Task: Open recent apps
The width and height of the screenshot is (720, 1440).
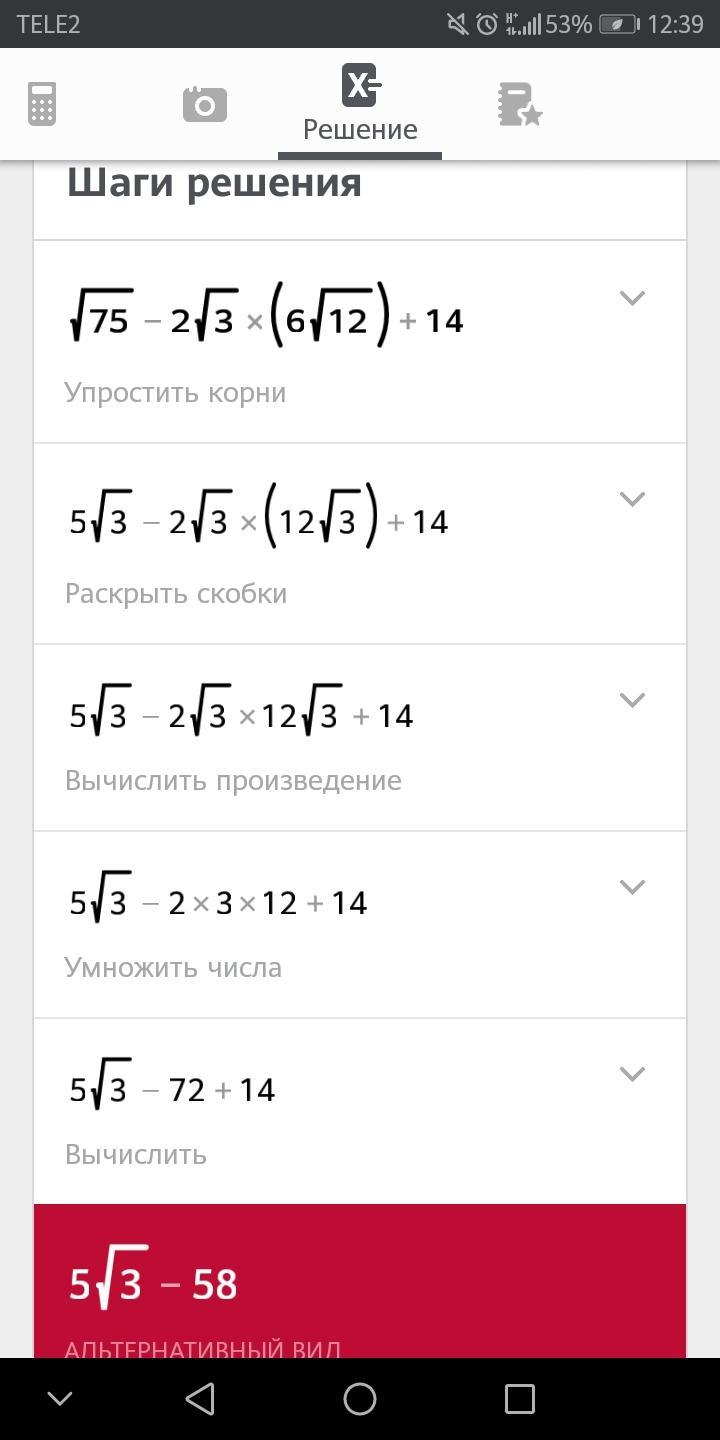Action: [520, 1399]
